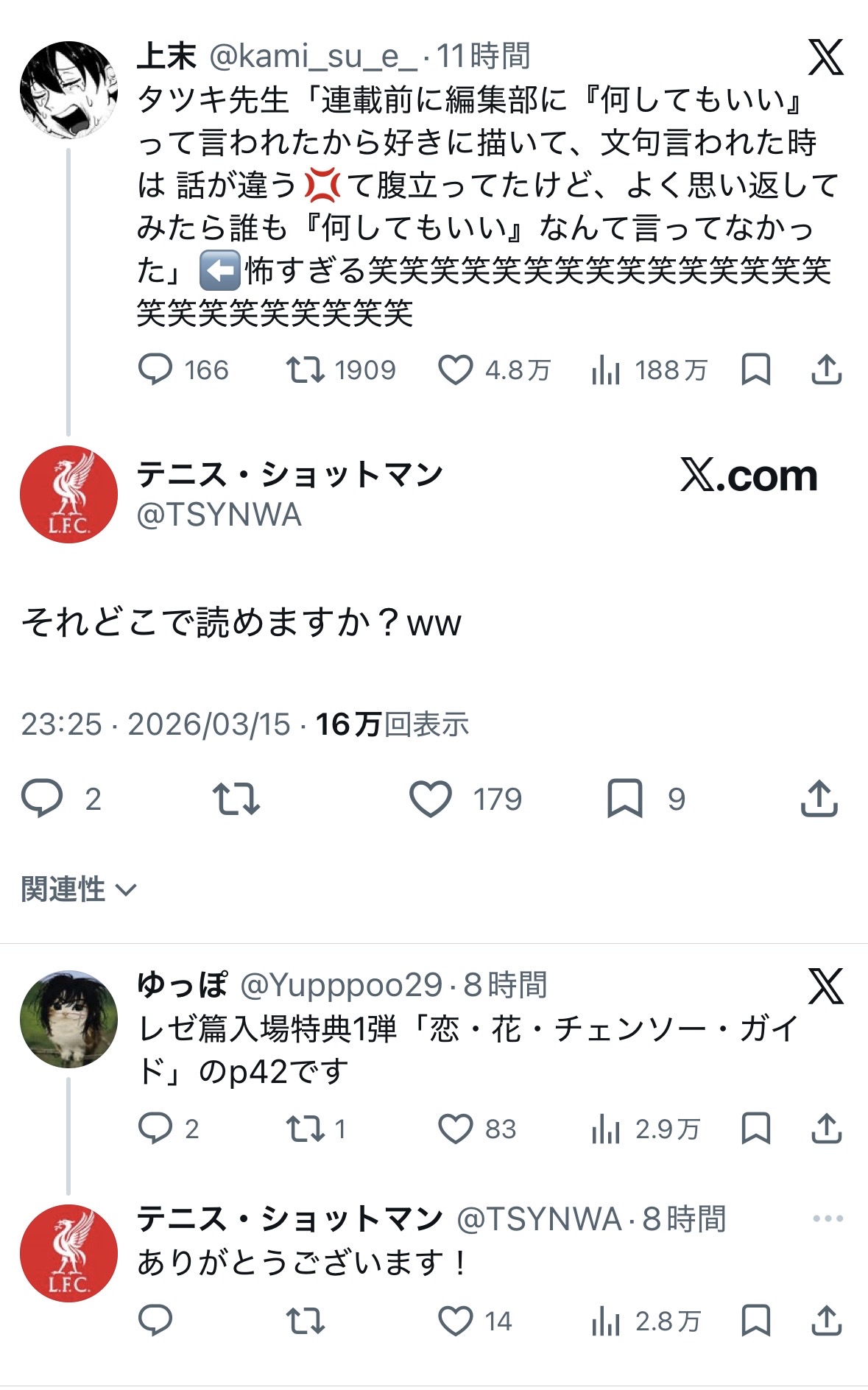The height and width of the screenshot is (1390, 868).
Task: Reply to 上末's post with 166 comments
Action: (x=155, y=370)
